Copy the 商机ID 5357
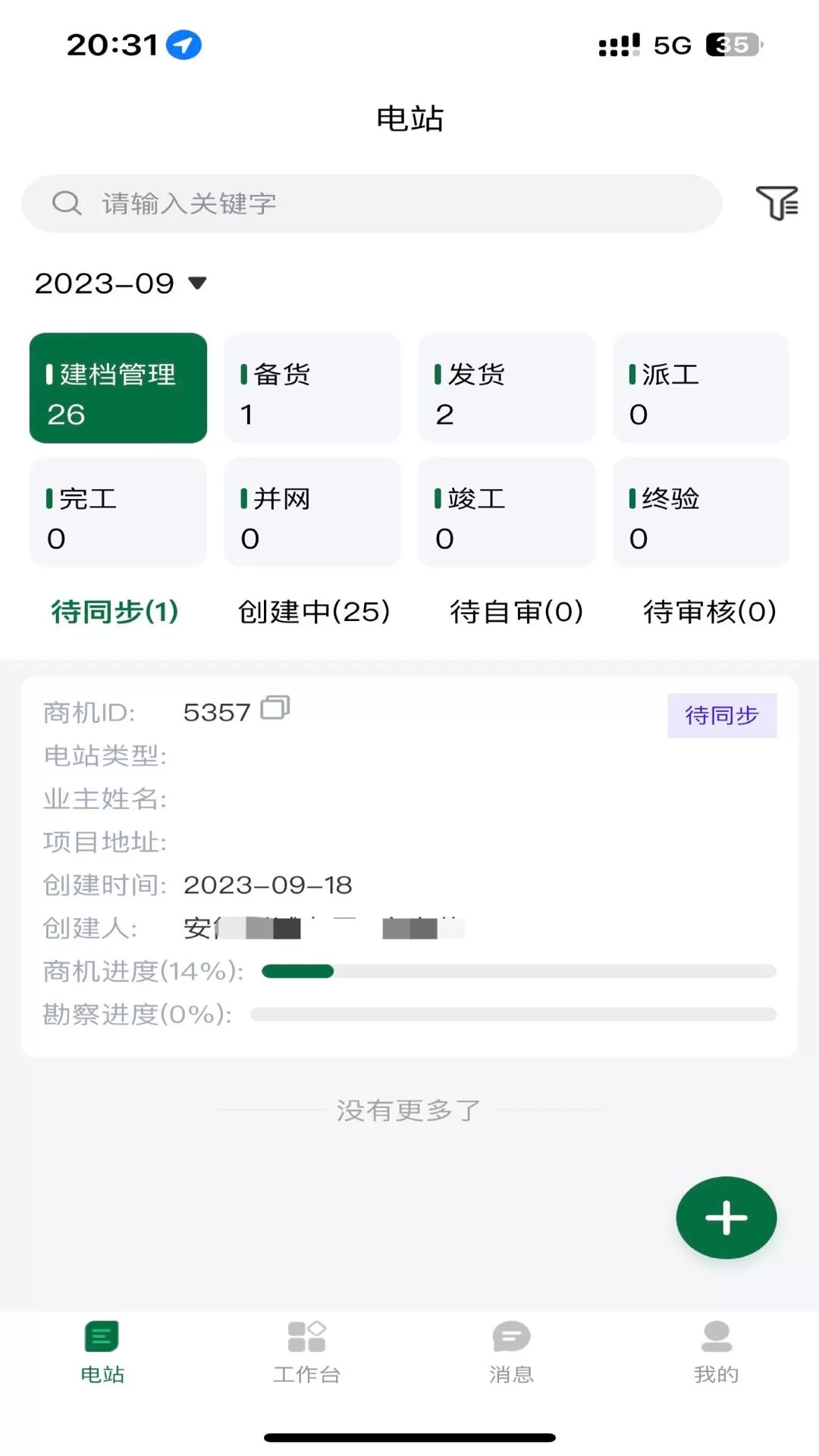Viewport: 819px width, 1456px height. (275, 708)
